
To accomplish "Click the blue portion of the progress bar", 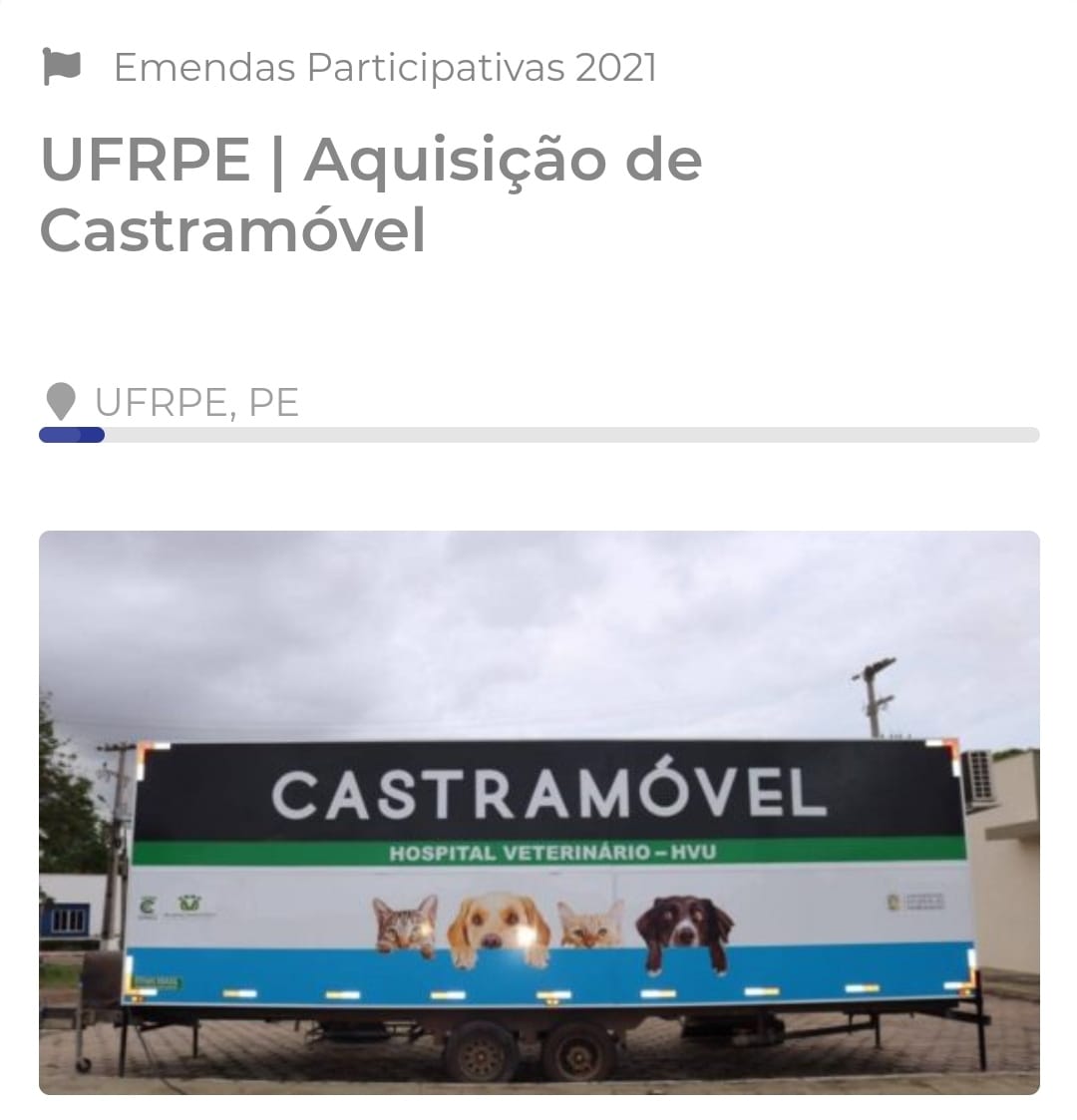I will (70, 434).
